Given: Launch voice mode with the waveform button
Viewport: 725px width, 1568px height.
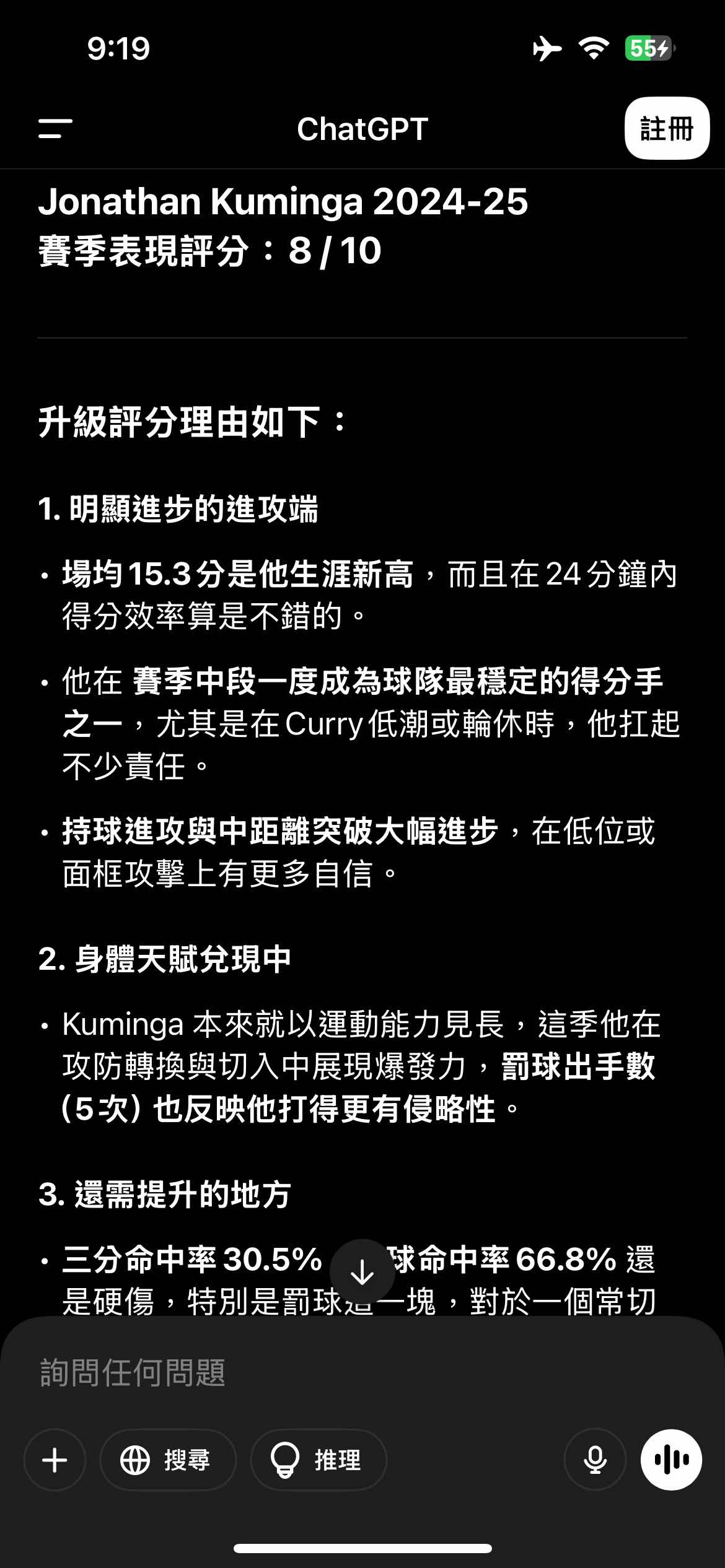Looking at the screenshot, I should click(671, 1460).
